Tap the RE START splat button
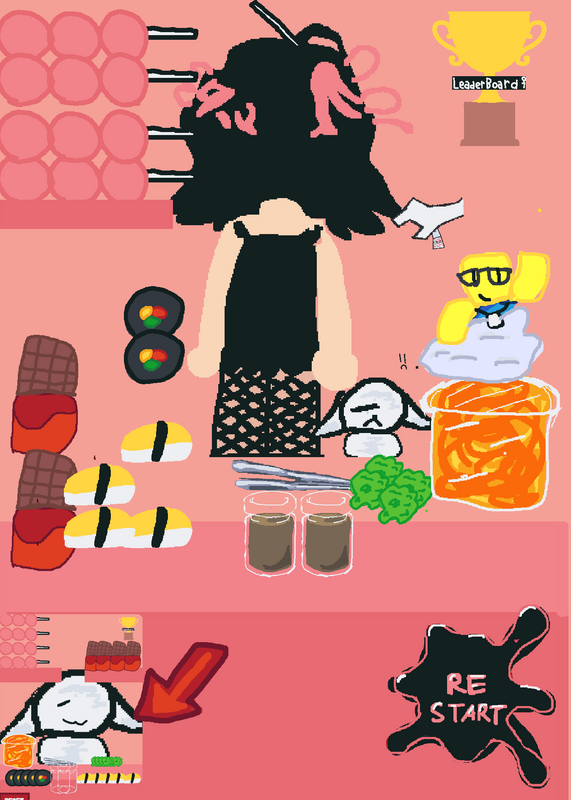The image size is (571, 800). (472, 699)
